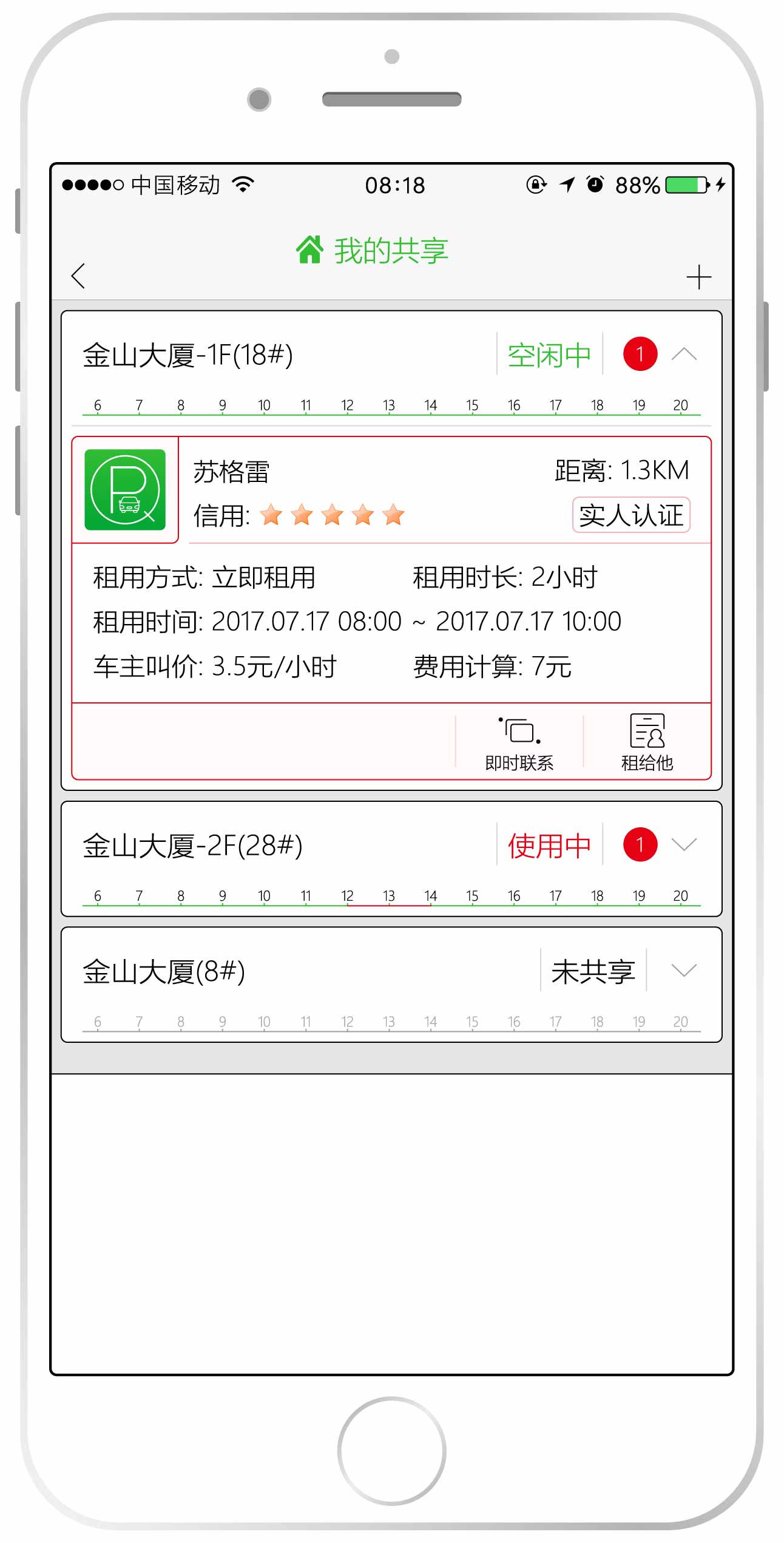Expand the 金山大厦-2F(28#) card
Screen dimensions: 784x1543
coord(684,844)
